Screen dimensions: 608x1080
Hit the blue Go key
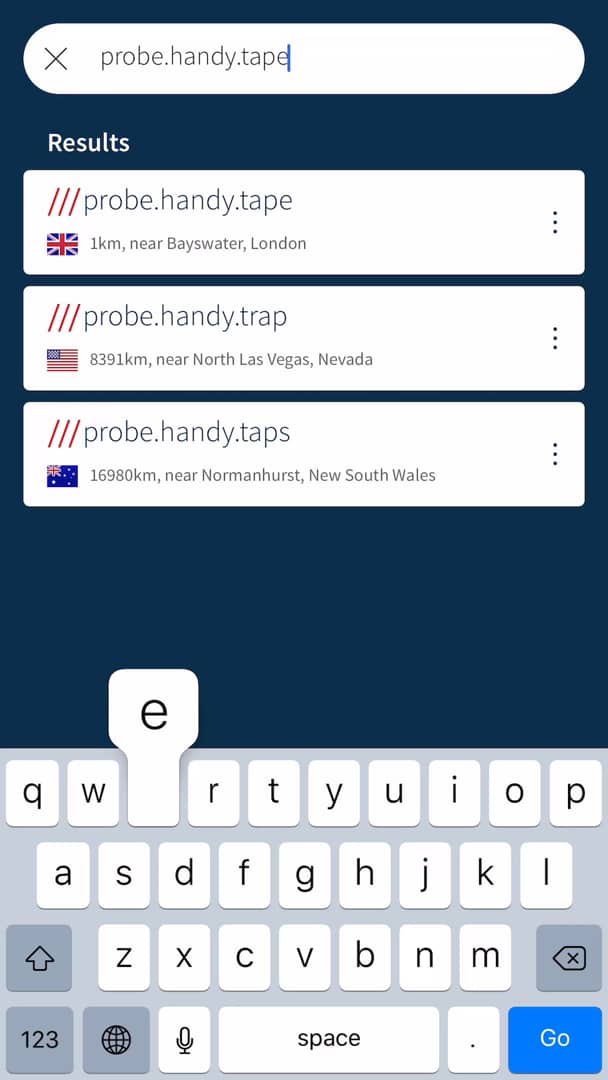pyautogui.click(x=555, y=1039)
